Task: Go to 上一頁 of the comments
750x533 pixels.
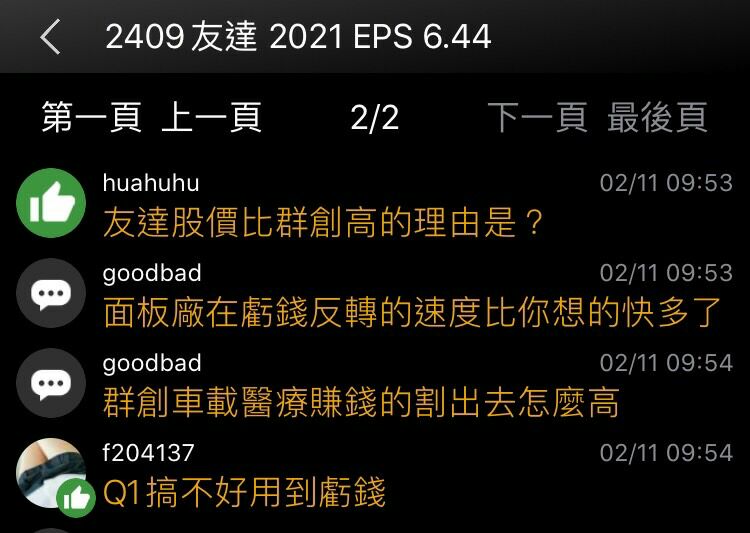Action: coord(211,118)
